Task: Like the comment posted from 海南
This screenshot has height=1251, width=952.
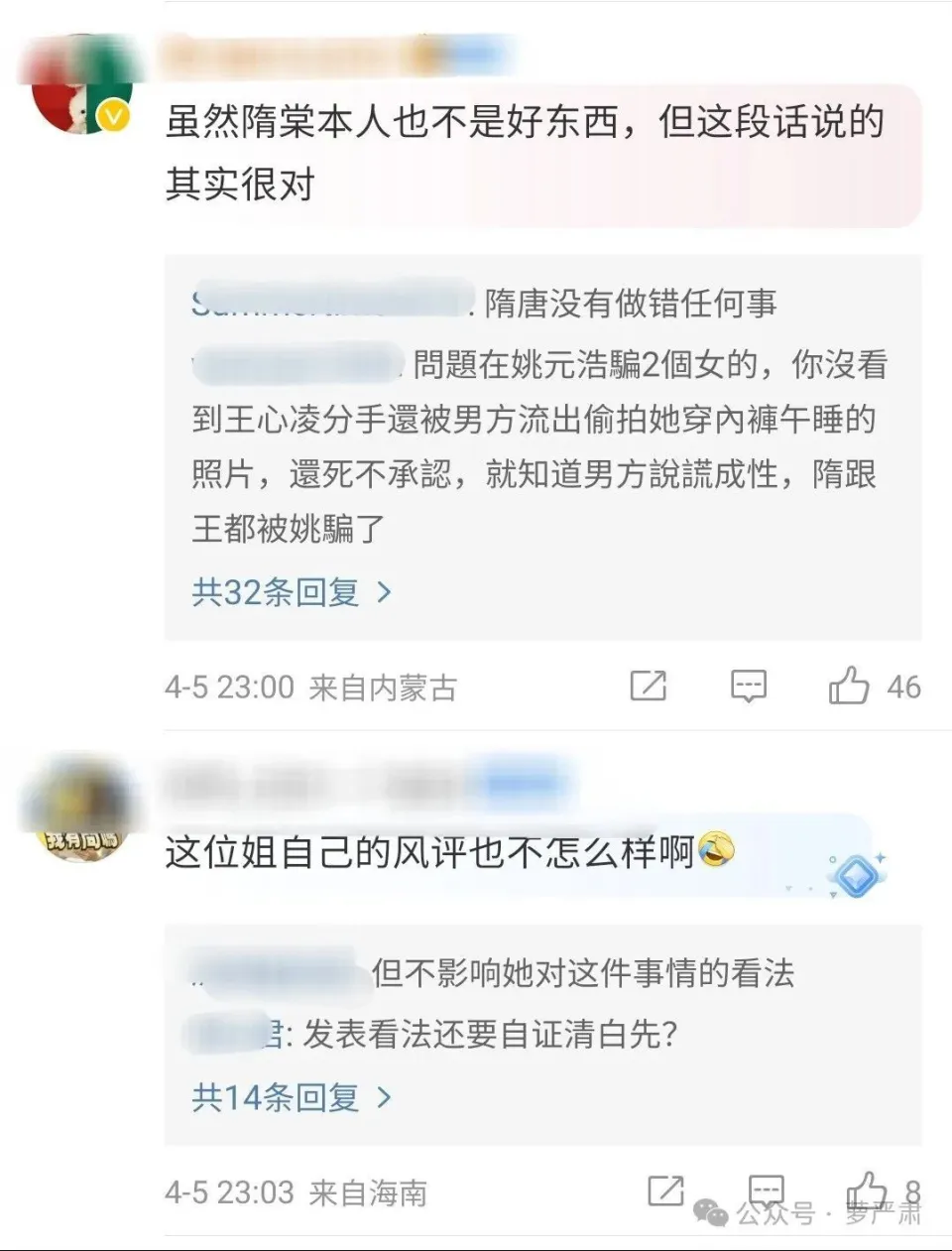Action: coord(867,1189)
